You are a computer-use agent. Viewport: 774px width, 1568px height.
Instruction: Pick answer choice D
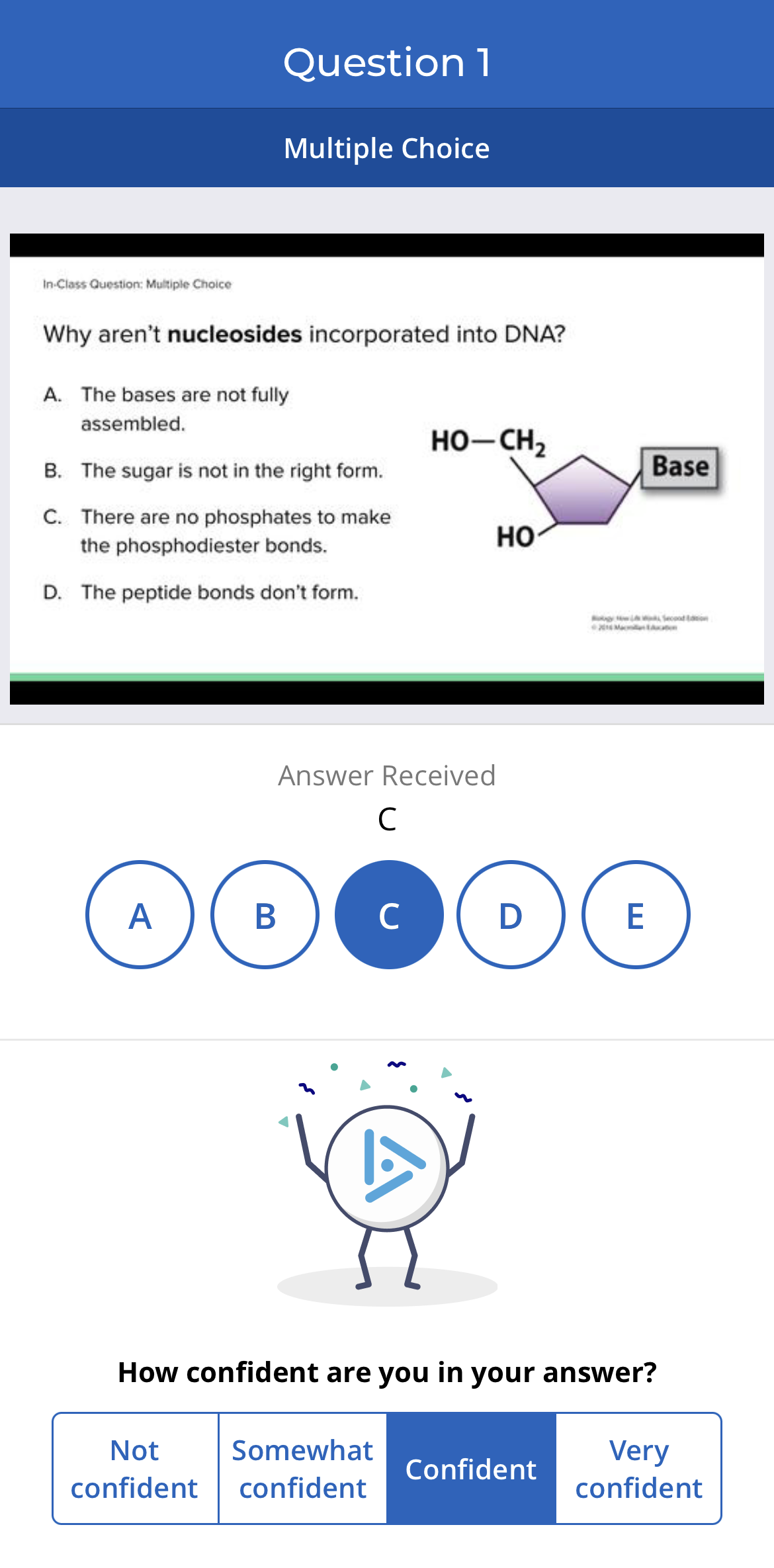click(x=511, y=915)
